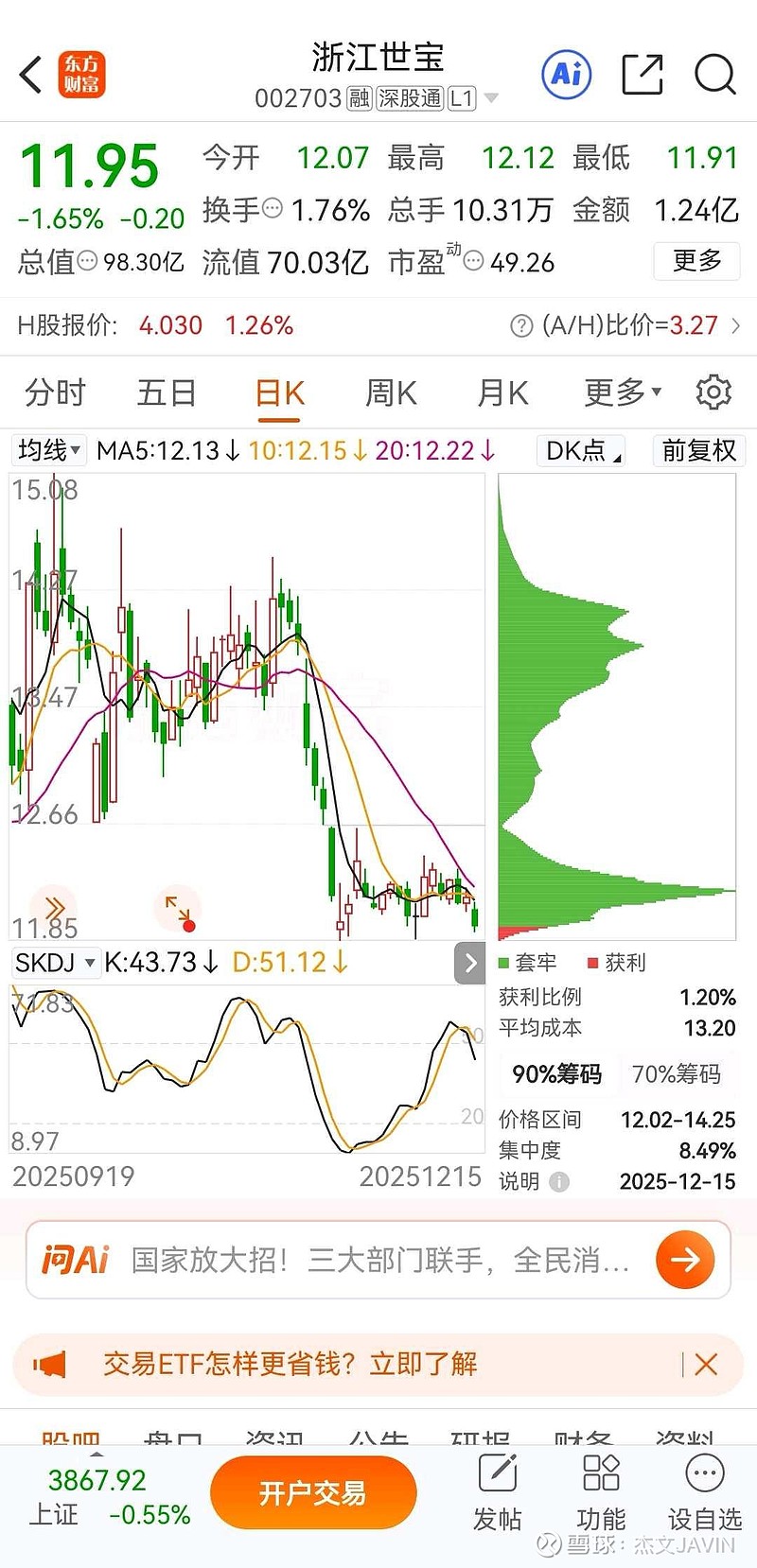Switch to the 周K tab

tap(389, 392)
